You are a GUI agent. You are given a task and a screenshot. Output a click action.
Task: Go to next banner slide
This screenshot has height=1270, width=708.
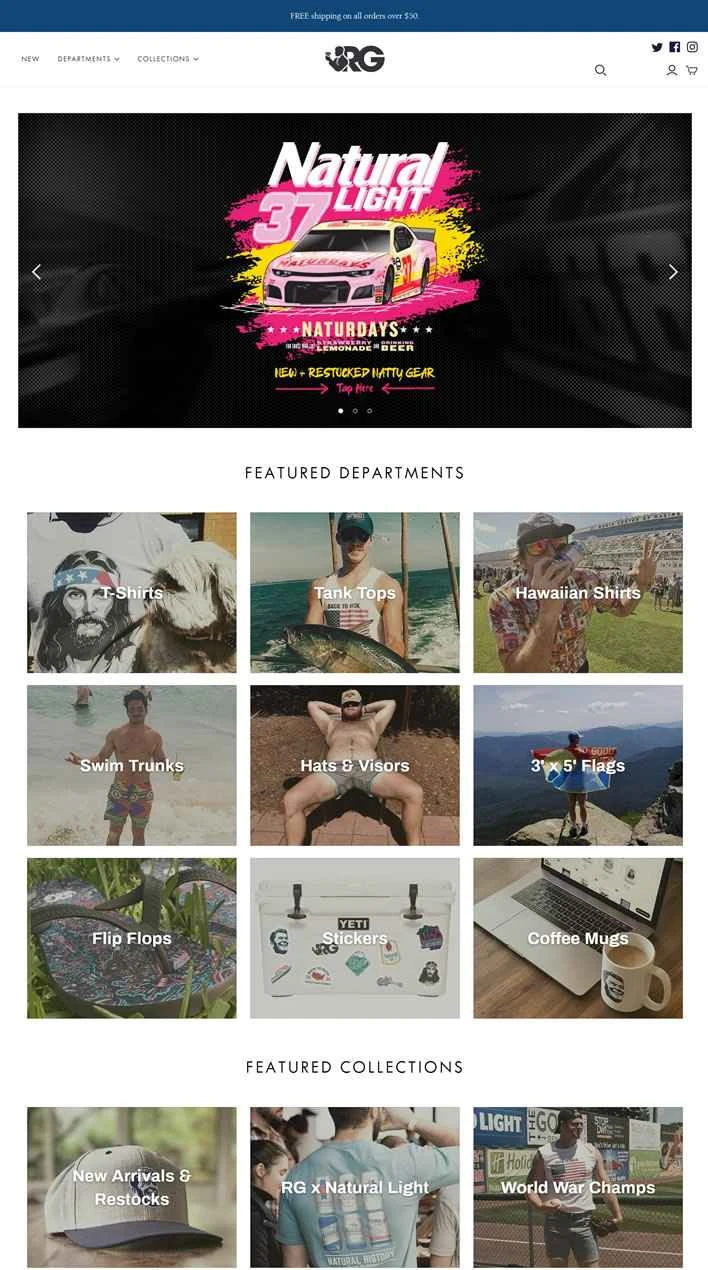tap(673, 271)
